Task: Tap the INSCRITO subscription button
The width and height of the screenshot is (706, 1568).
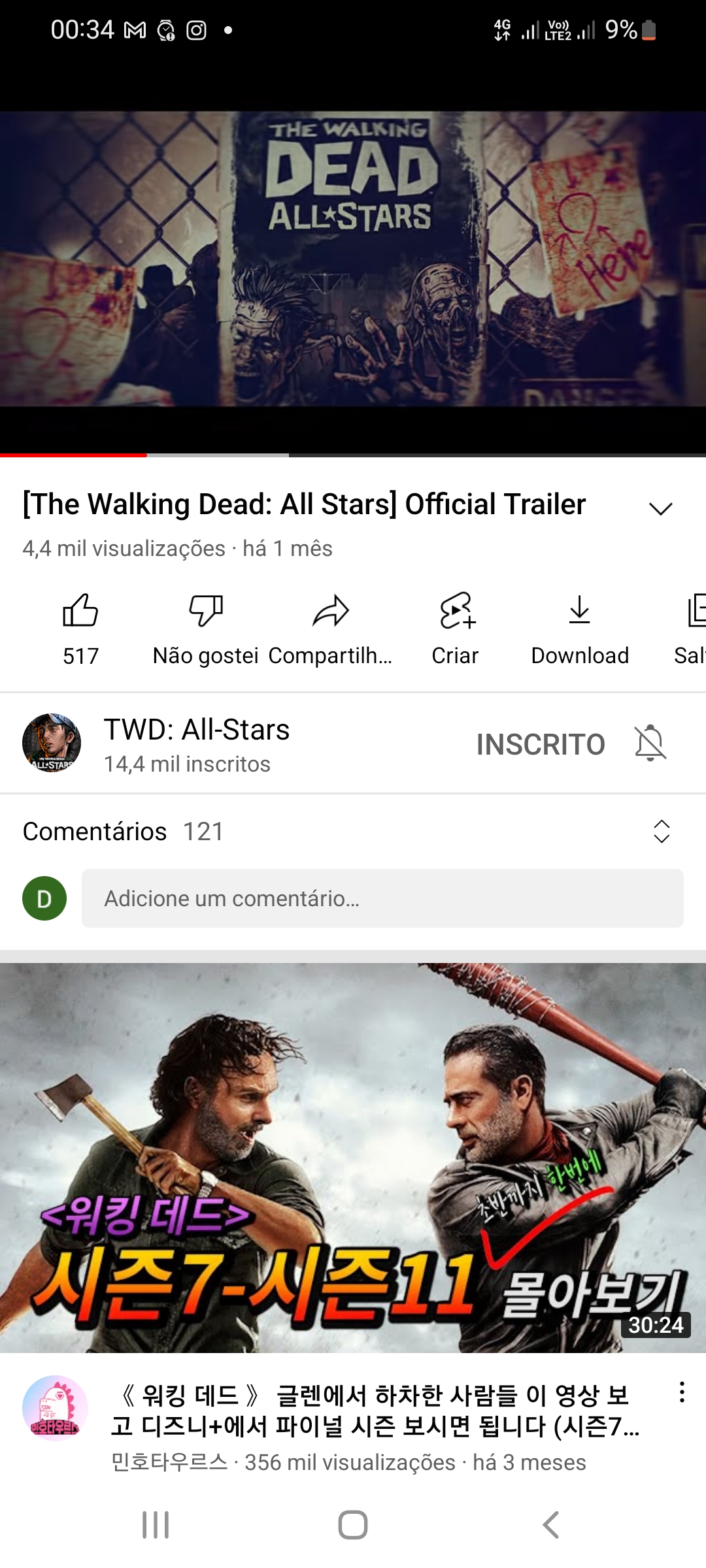Action: 541,744
